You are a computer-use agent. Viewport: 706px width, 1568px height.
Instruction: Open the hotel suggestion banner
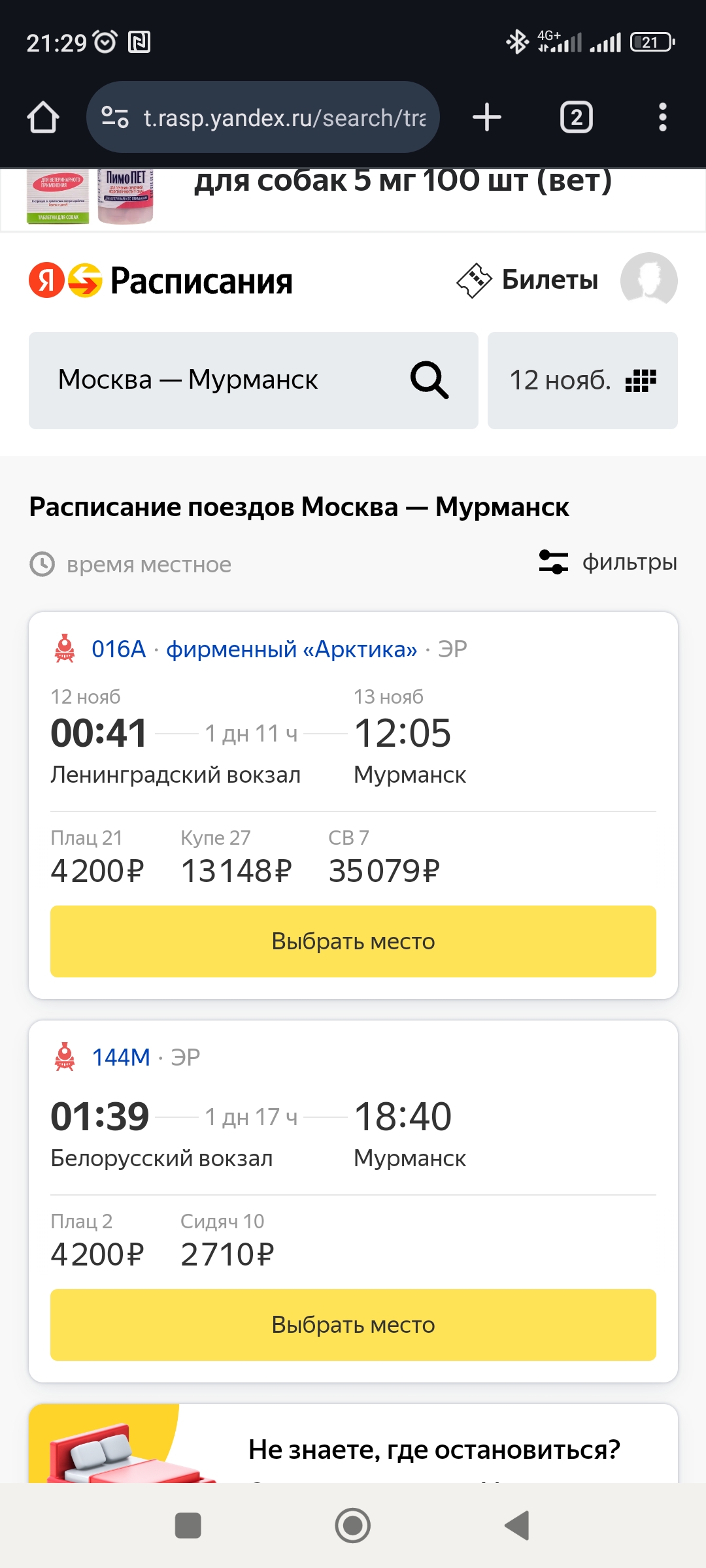353,1443
